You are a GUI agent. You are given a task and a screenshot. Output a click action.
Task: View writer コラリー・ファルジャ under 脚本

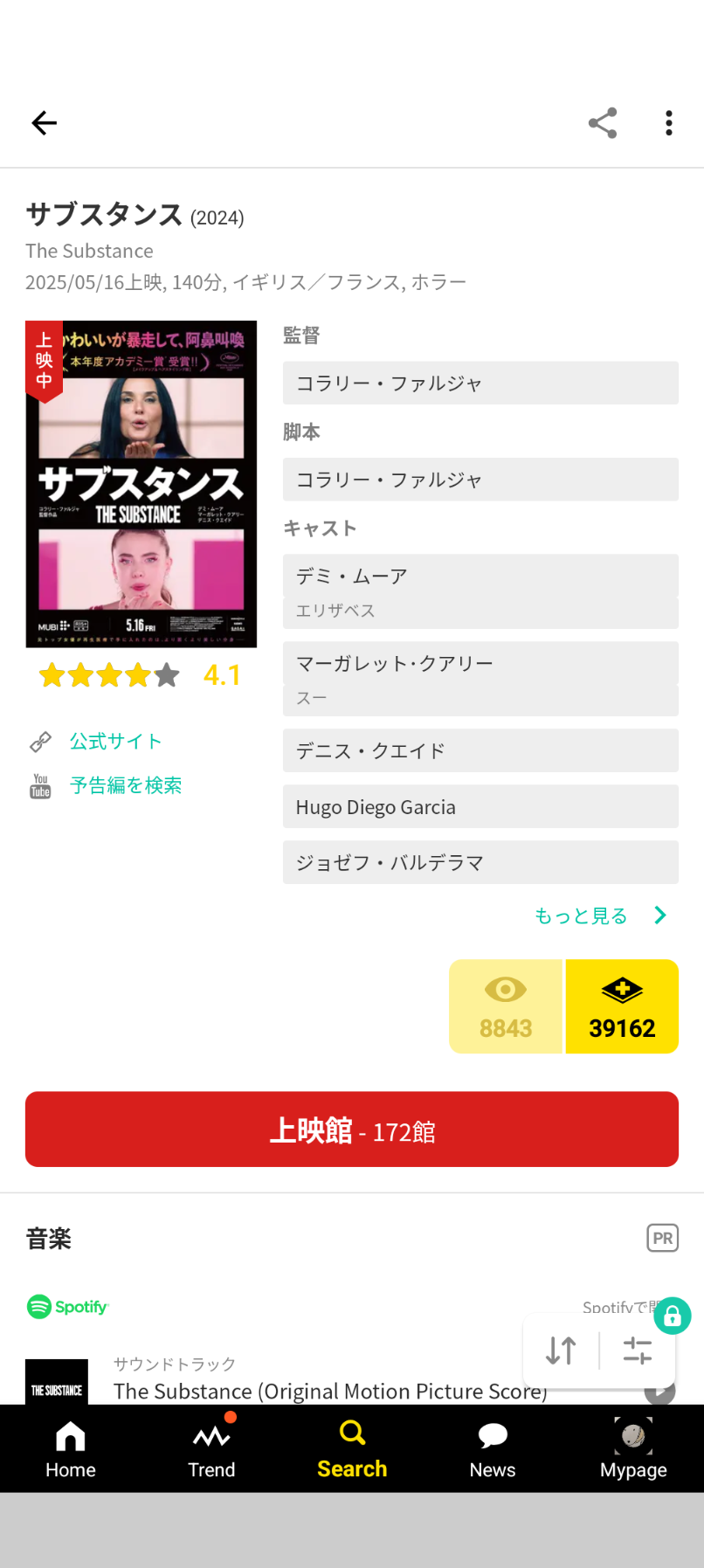[x=480, y=480]
